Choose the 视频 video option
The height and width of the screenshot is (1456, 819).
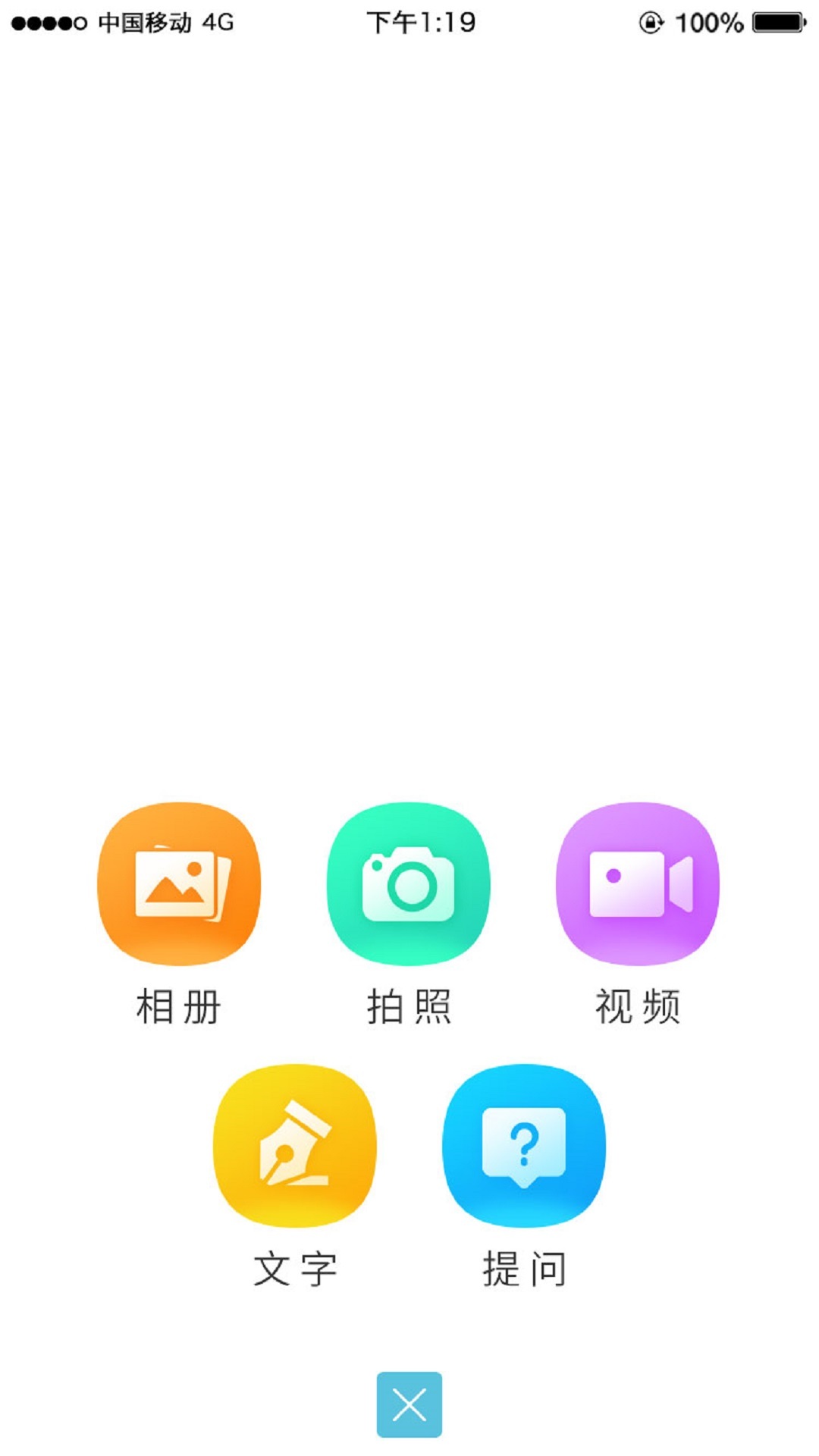[x=638, y=883]
